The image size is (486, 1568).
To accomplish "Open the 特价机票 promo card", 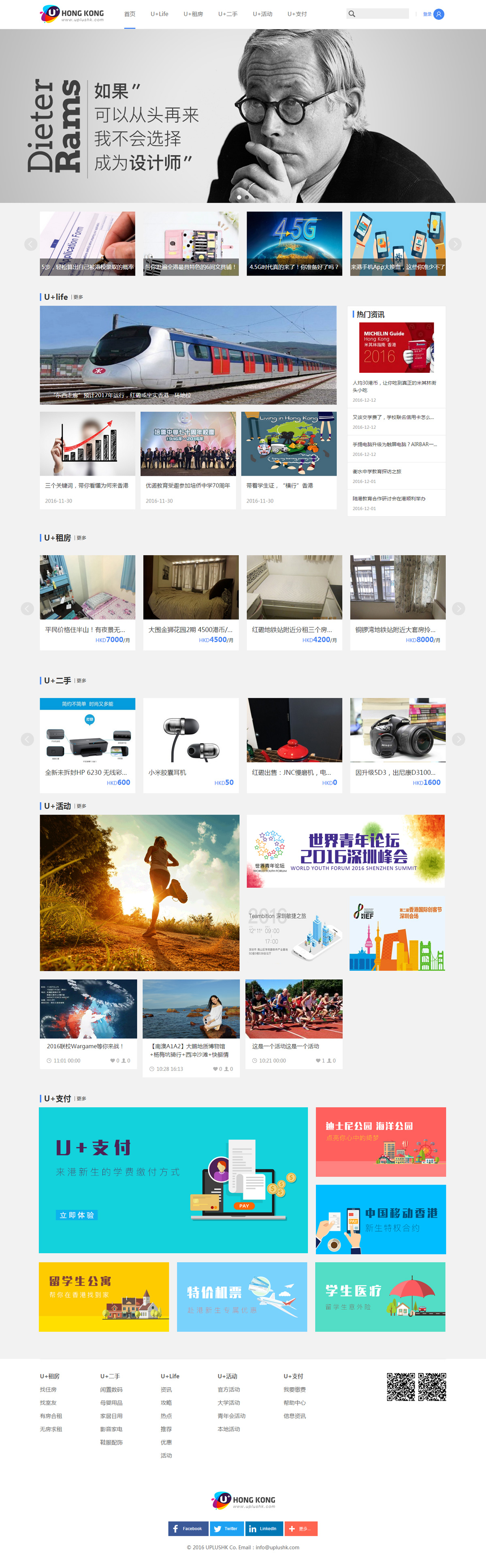I will tap(241, 1296).
